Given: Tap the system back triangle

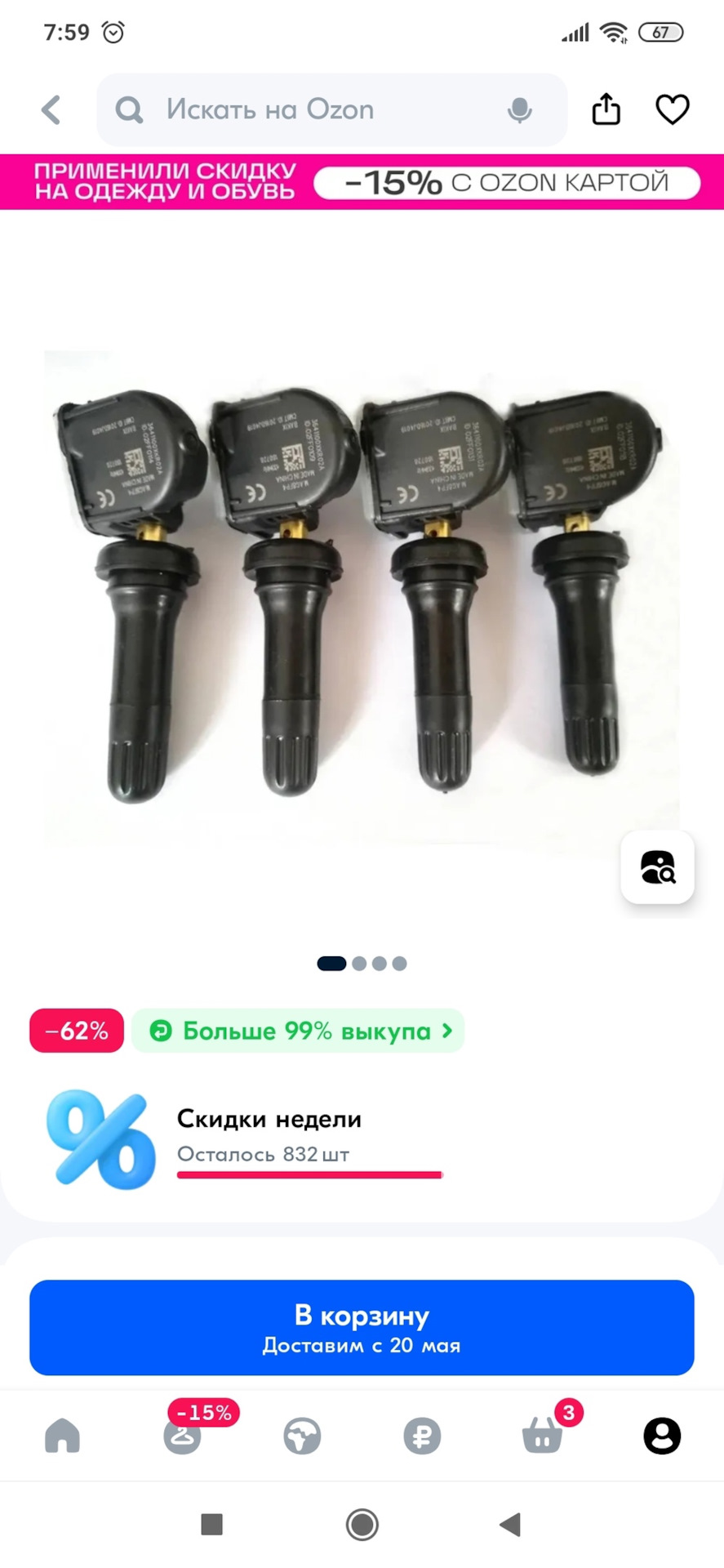Looking at the screenshot, I should pyautogui.click(x=510, y=1524).
